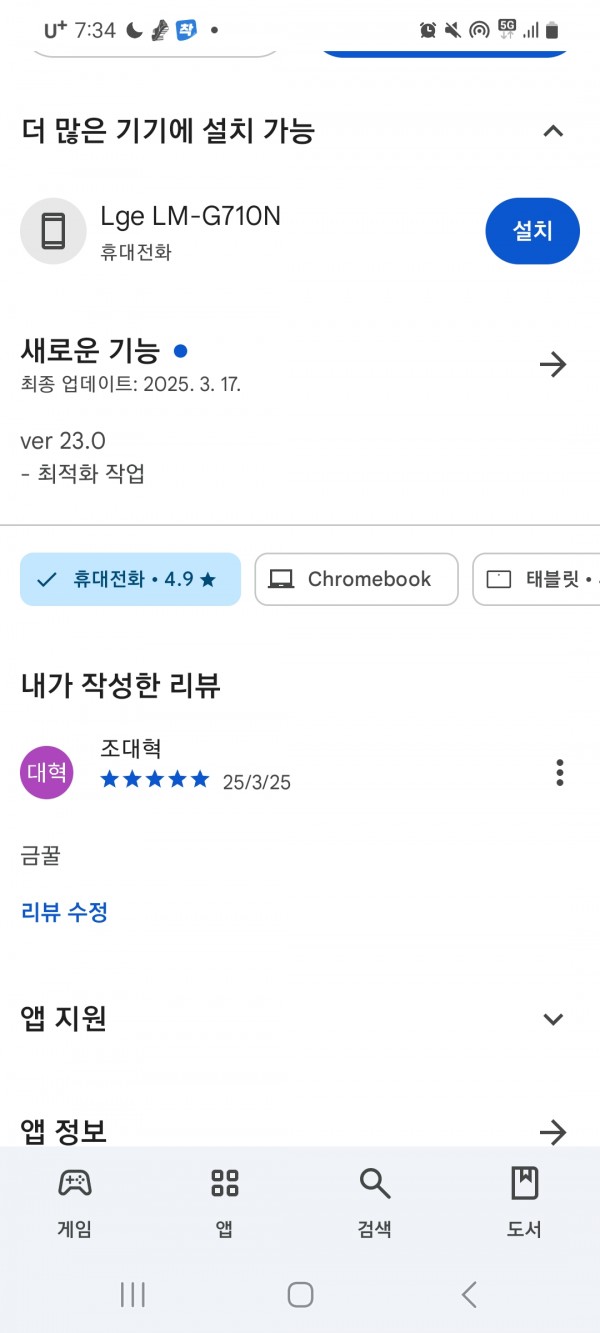
Task: Switch to the 검색 tab
Action: click(375, 1203)
